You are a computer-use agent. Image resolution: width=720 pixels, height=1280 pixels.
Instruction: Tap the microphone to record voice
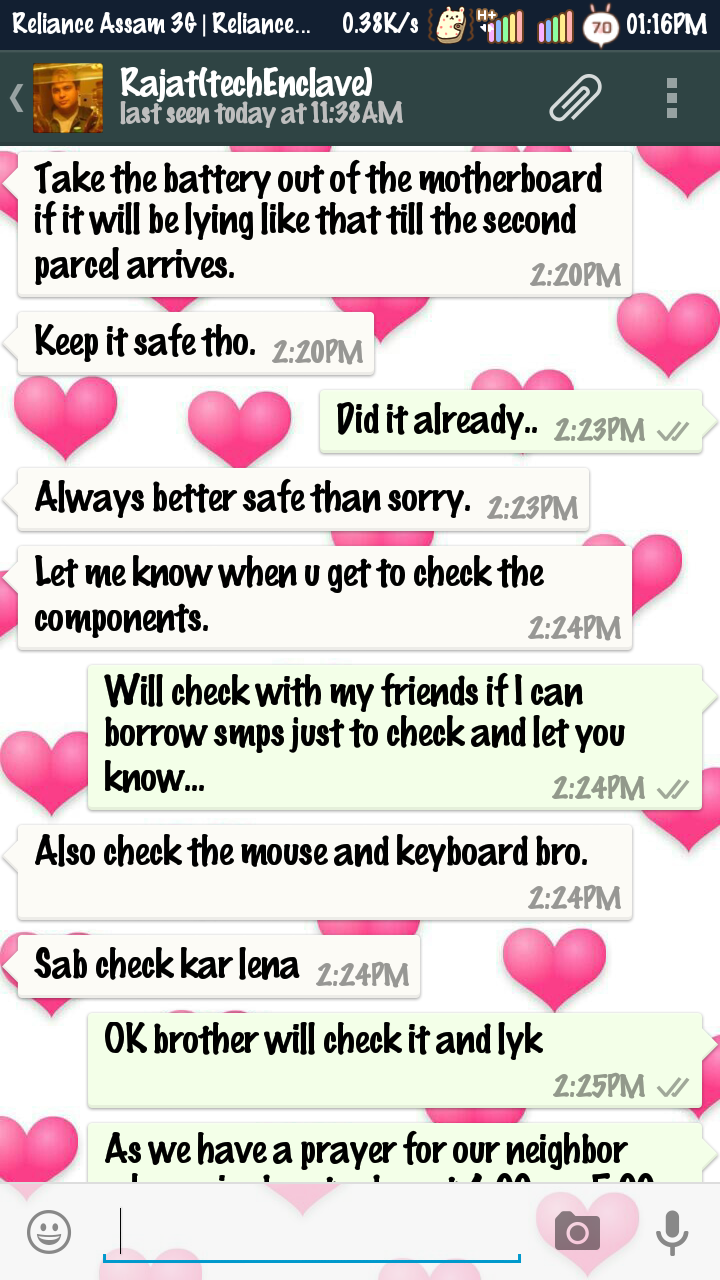(672, 1232)
